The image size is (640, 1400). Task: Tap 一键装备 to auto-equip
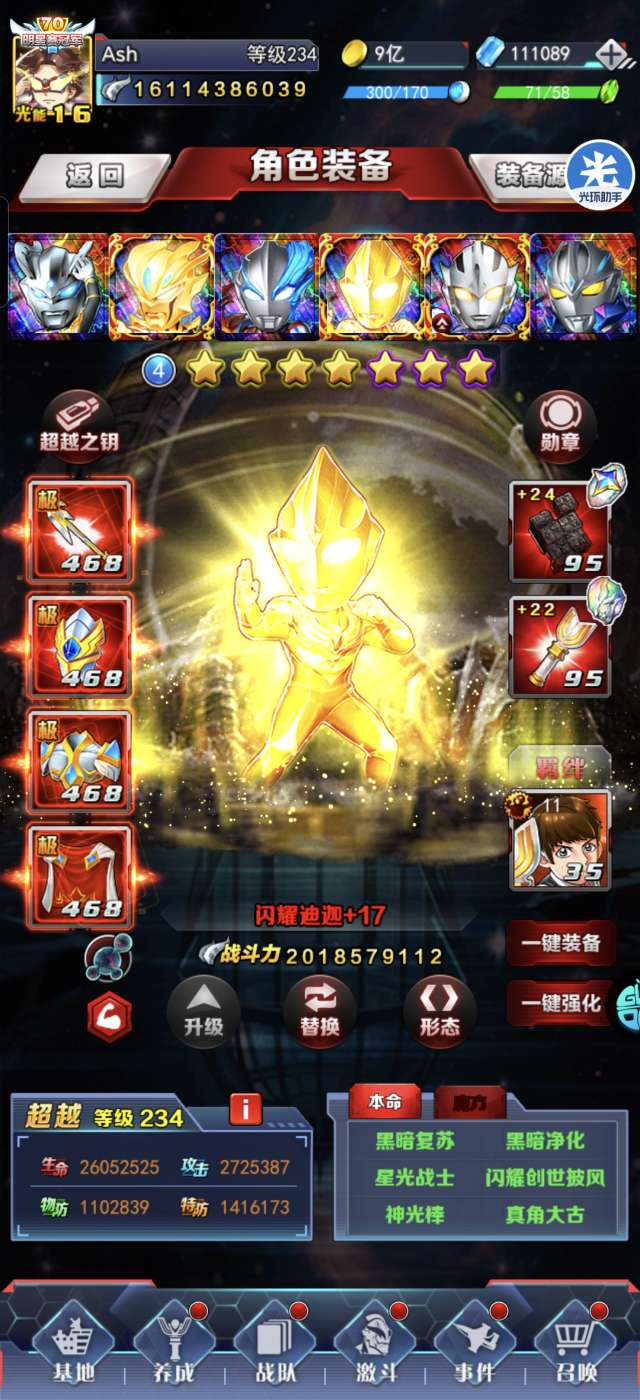560,942
